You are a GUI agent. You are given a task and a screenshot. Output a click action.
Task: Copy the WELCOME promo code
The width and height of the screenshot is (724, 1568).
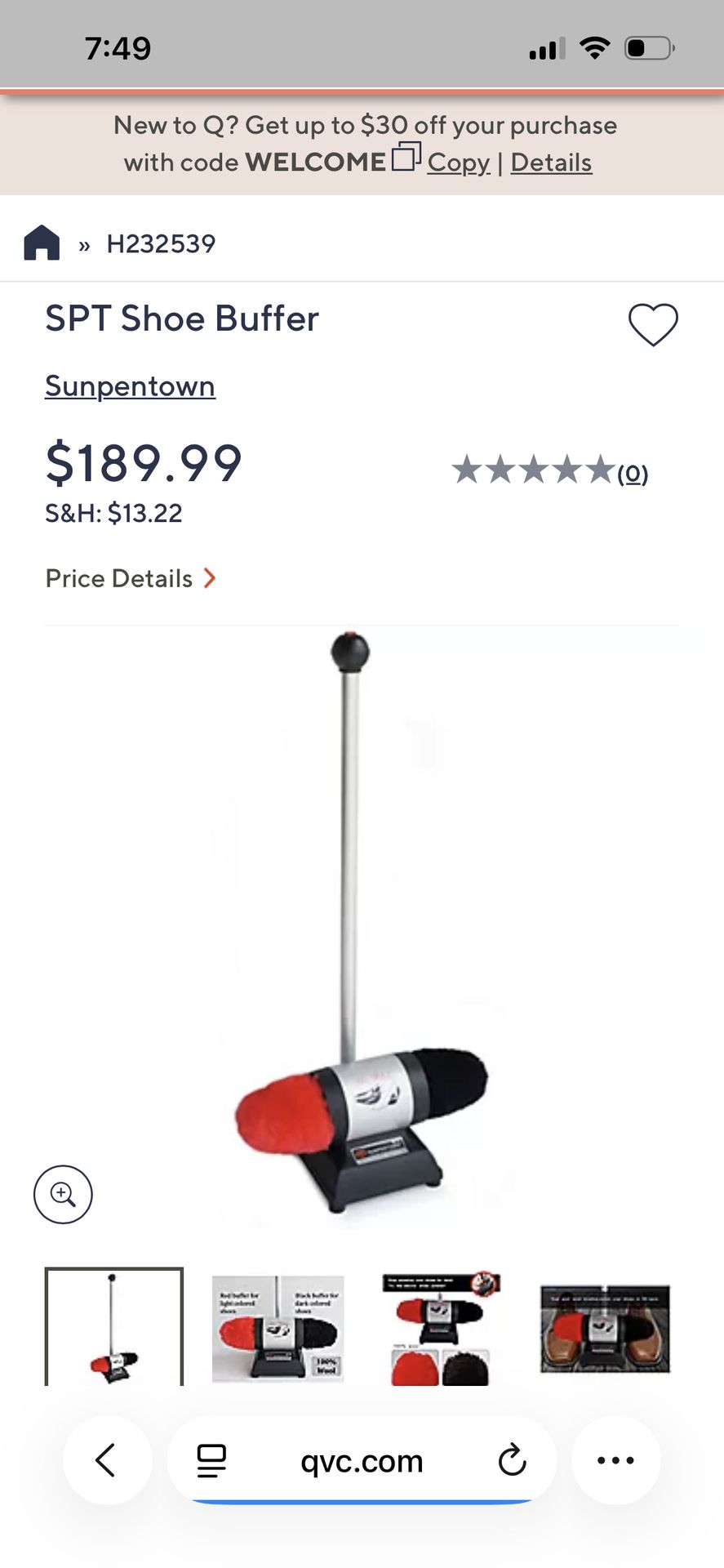pos(457,162)
